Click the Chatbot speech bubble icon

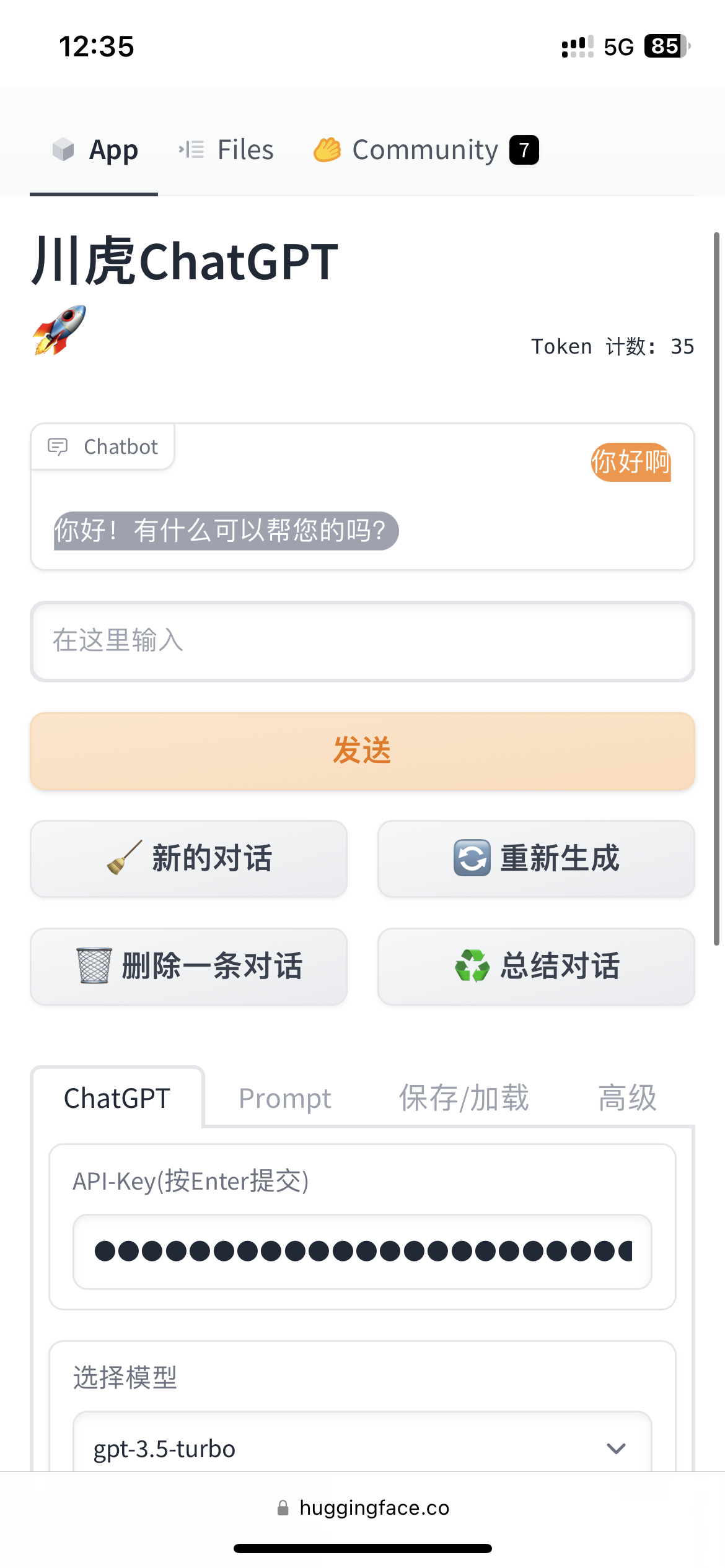58,446
